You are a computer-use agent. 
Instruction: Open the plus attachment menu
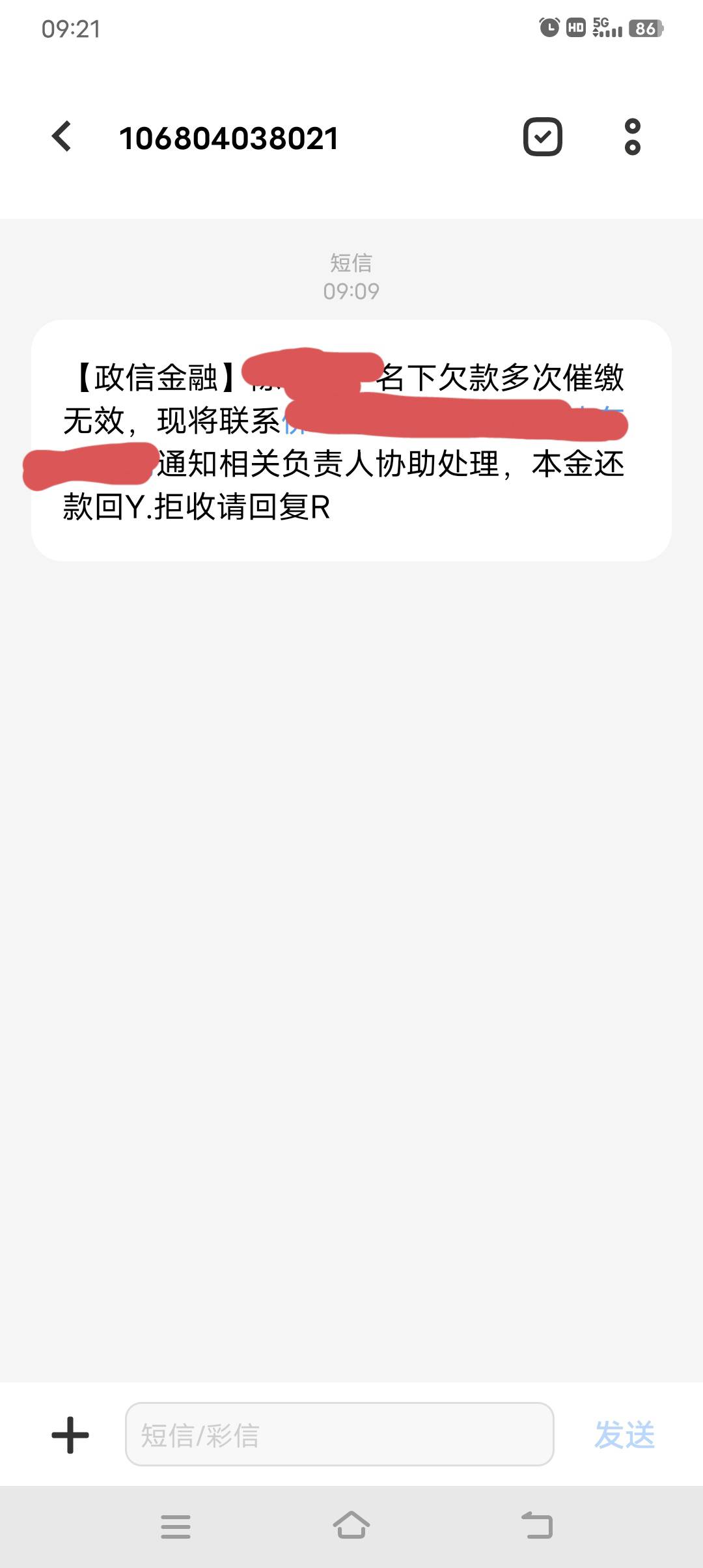70,1435
